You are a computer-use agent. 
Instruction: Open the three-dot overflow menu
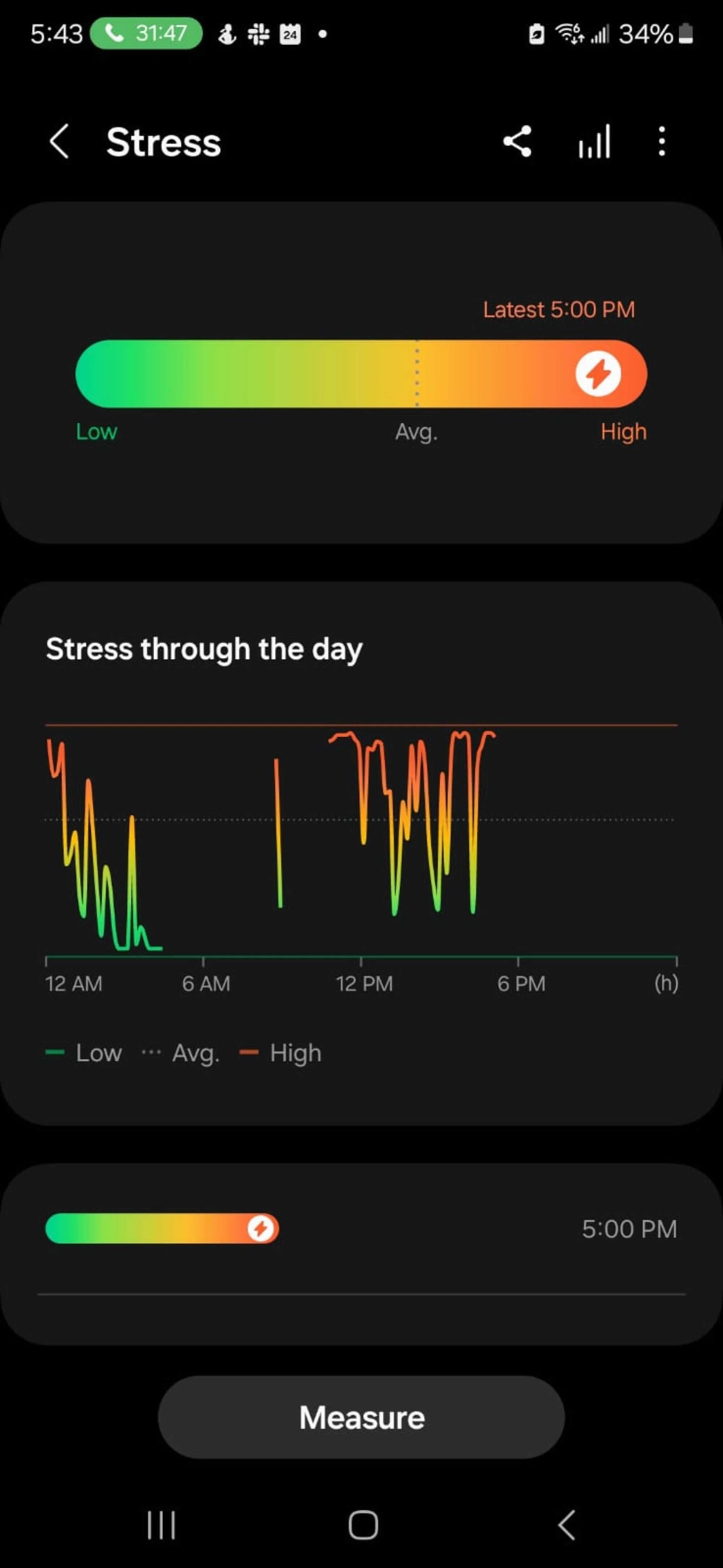pyautogui.click(x=662, y=142)
